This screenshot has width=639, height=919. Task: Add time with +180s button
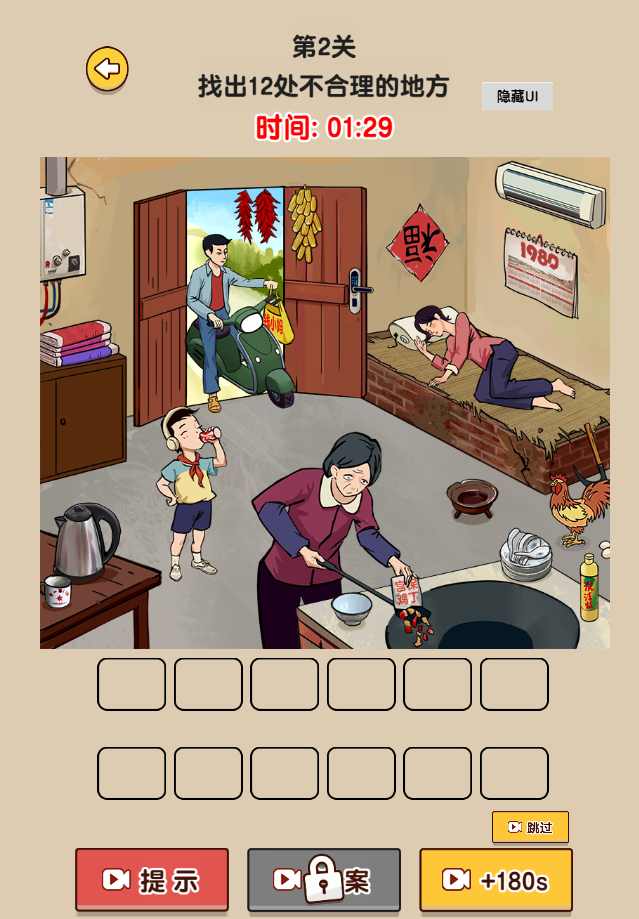[x=496, y=879]
